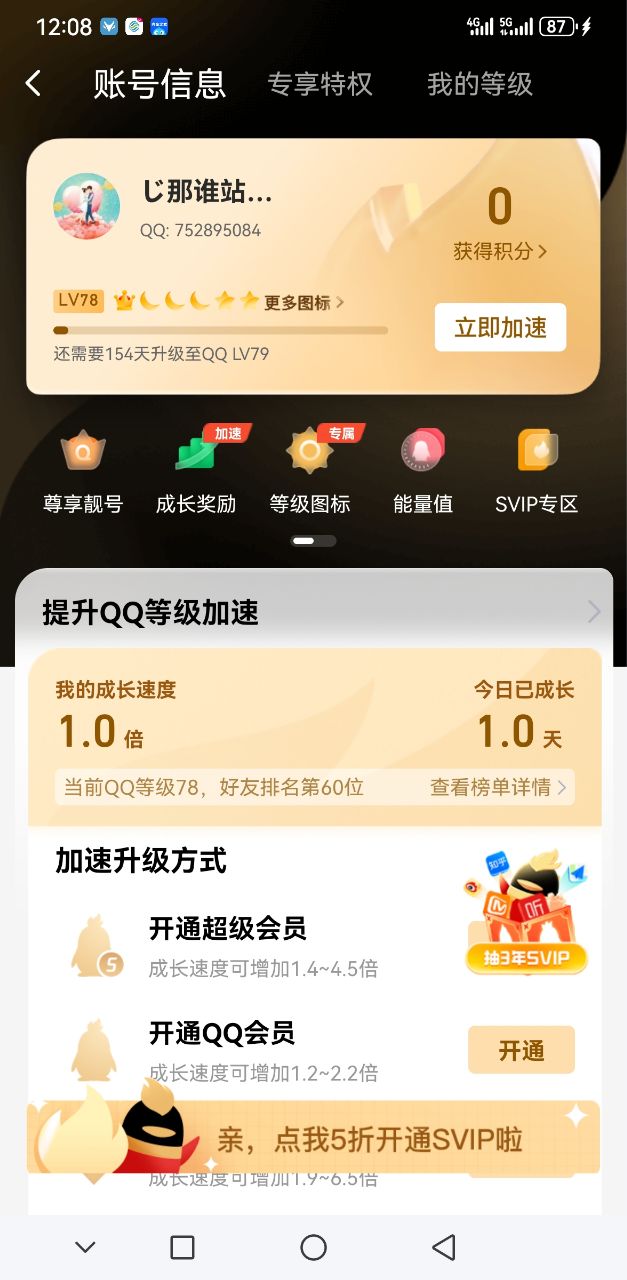
Task: Expand 提升QQ等级加速 section arrow
Action: [x=594, y=611]
